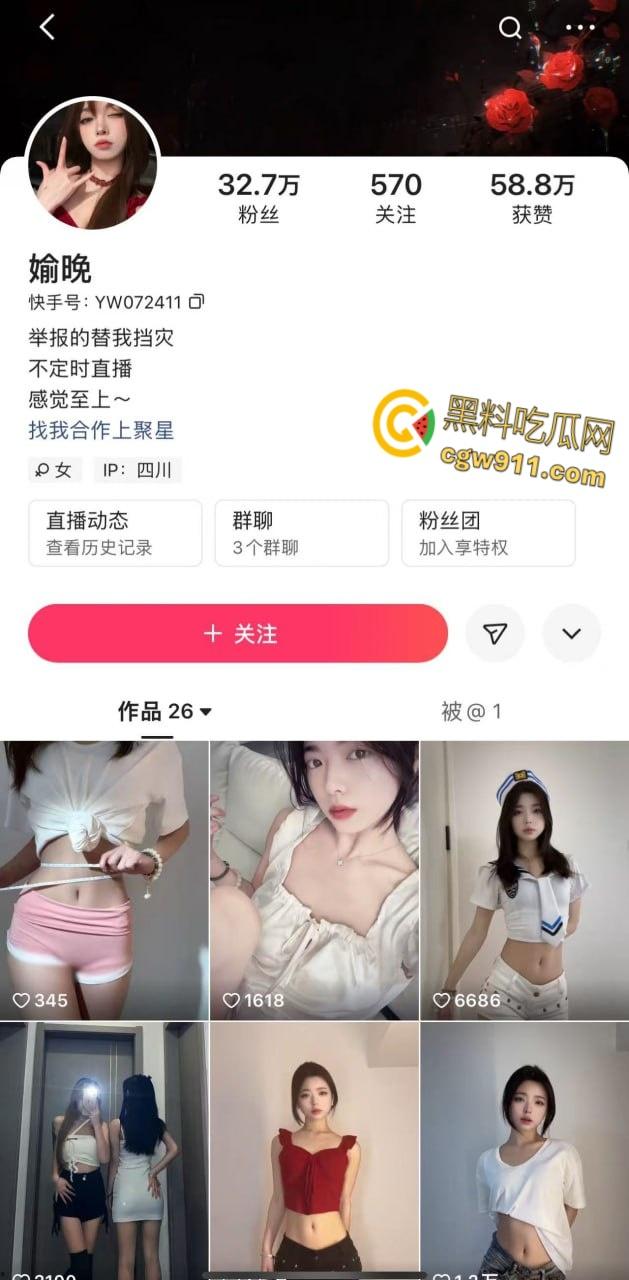629x1280 pixels.
Task: Join via the 粉丝团 card
Action: coord(488,533)
